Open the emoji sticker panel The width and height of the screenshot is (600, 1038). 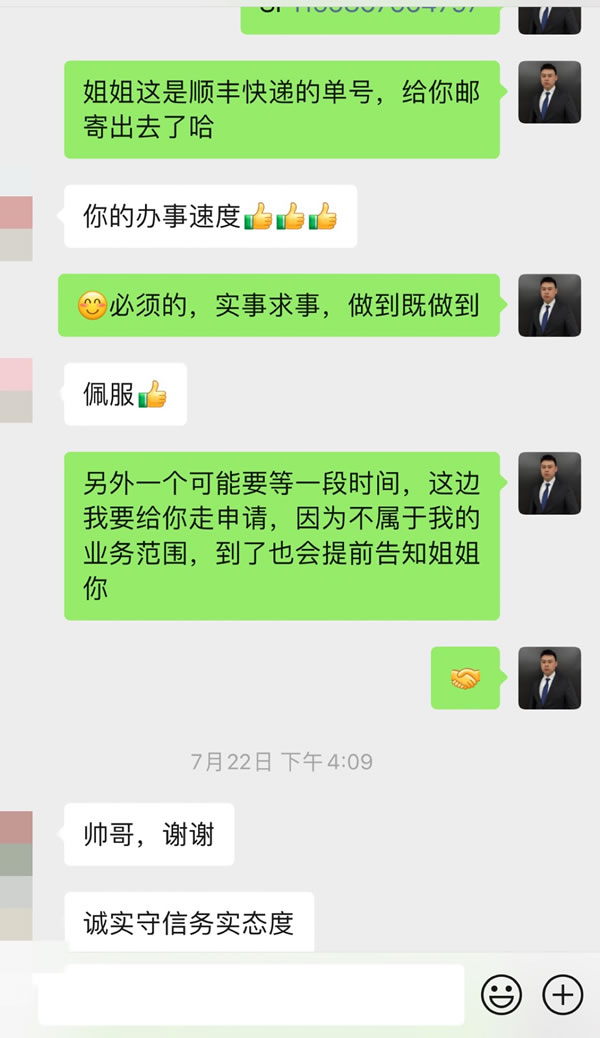pyautogui.click(x=501, y=995)
